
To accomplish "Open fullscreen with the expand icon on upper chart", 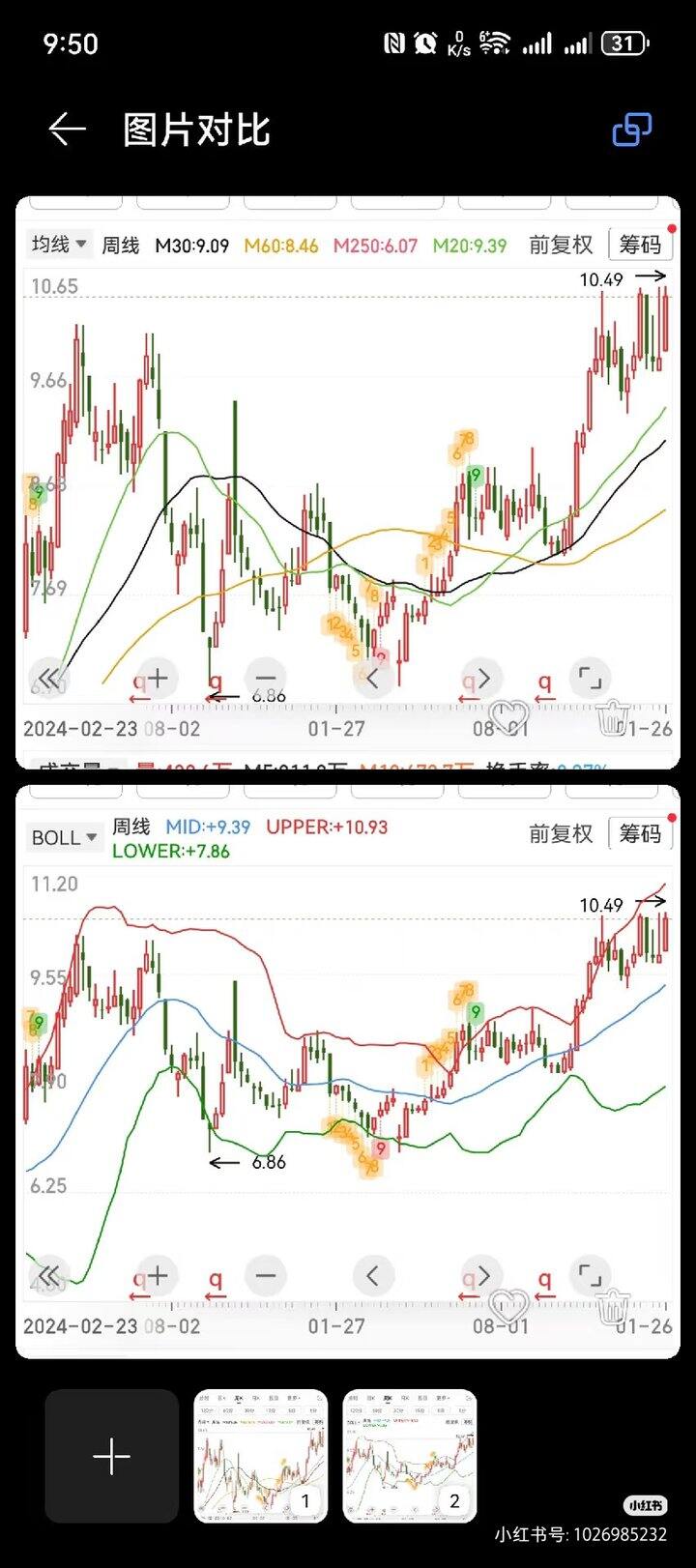I will [591, 678].
